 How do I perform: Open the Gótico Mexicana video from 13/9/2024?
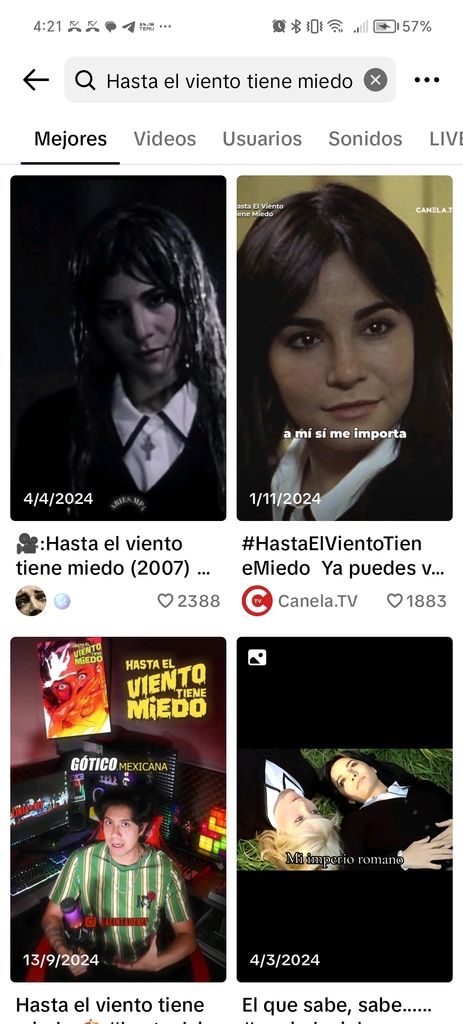coord(118,809)
